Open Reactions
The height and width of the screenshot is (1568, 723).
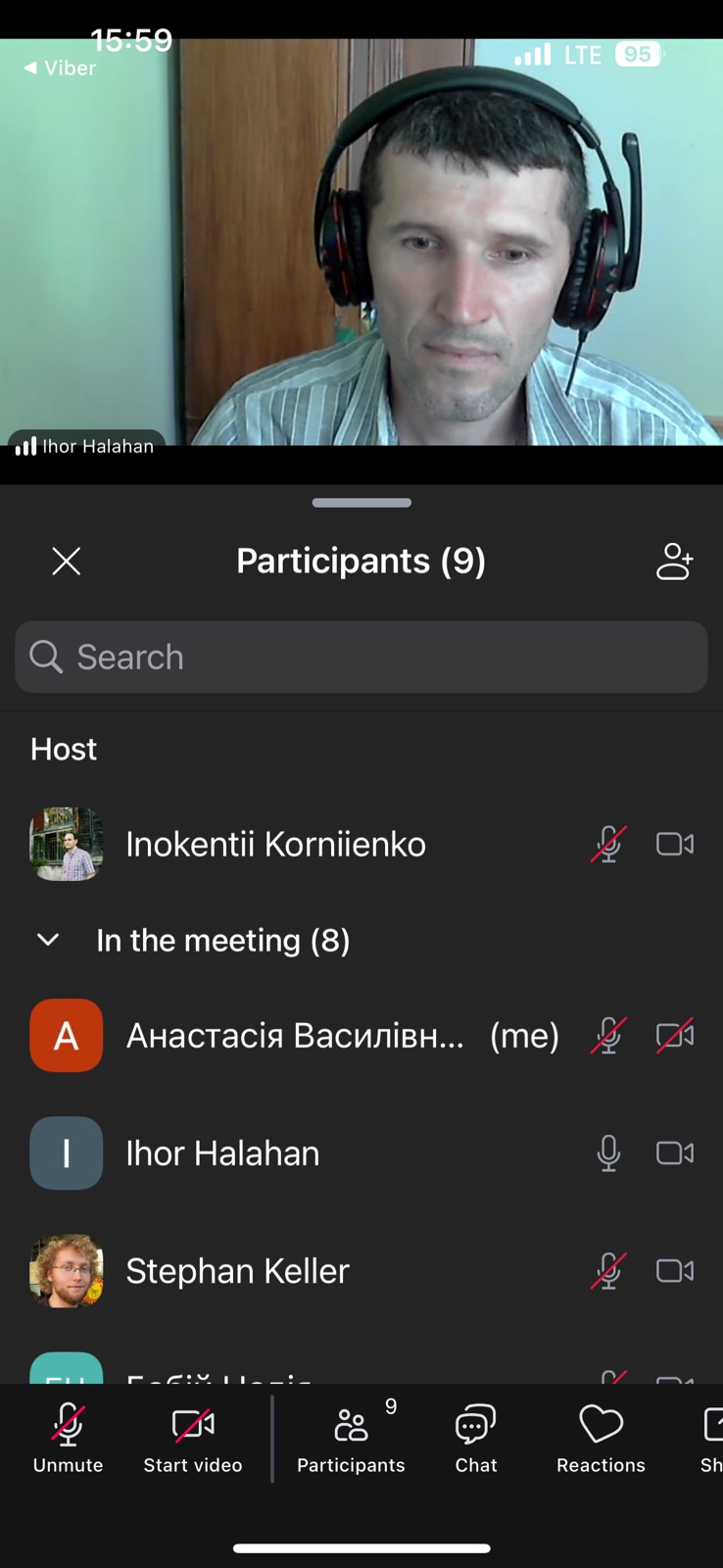coord(601,1438)
